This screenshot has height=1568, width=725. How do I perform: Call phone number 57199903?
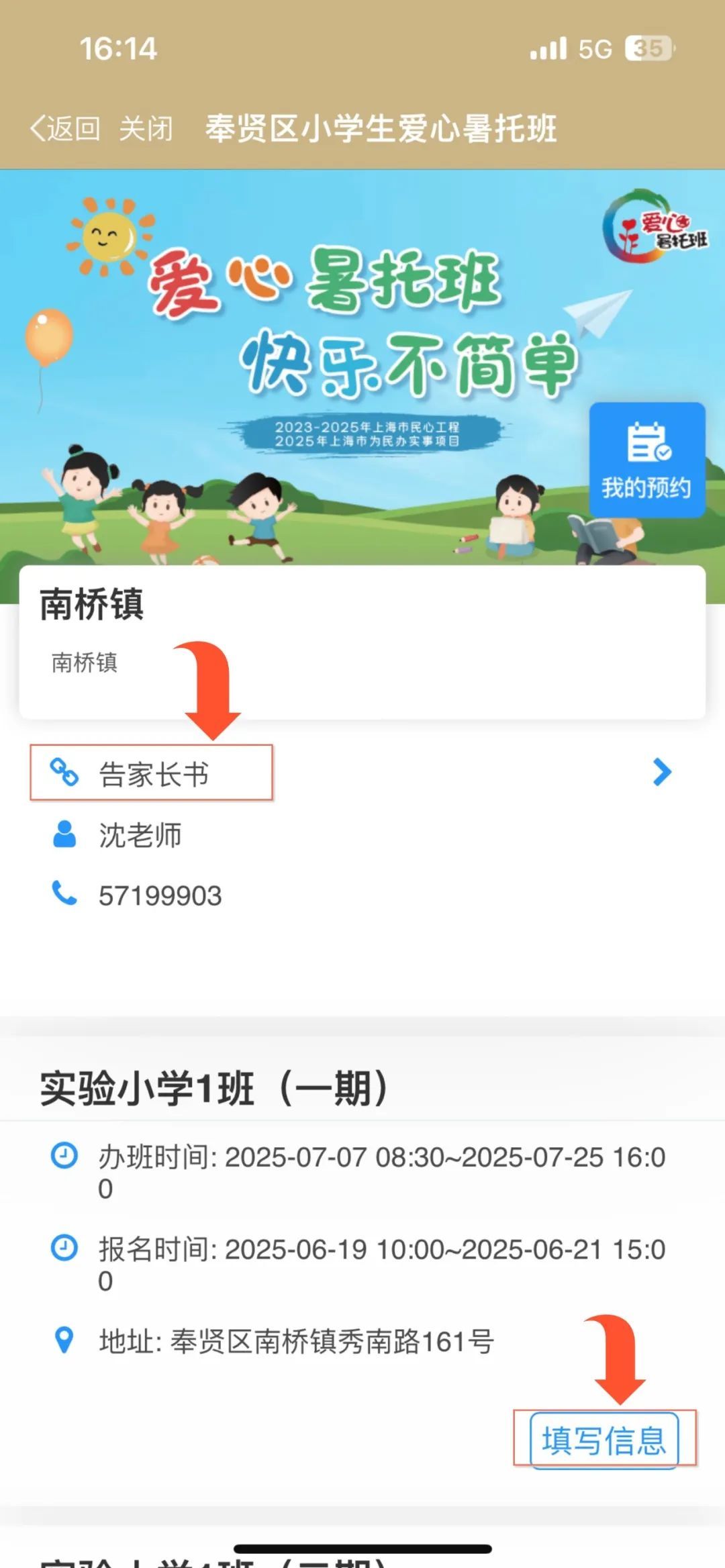[x=160, y=896]
